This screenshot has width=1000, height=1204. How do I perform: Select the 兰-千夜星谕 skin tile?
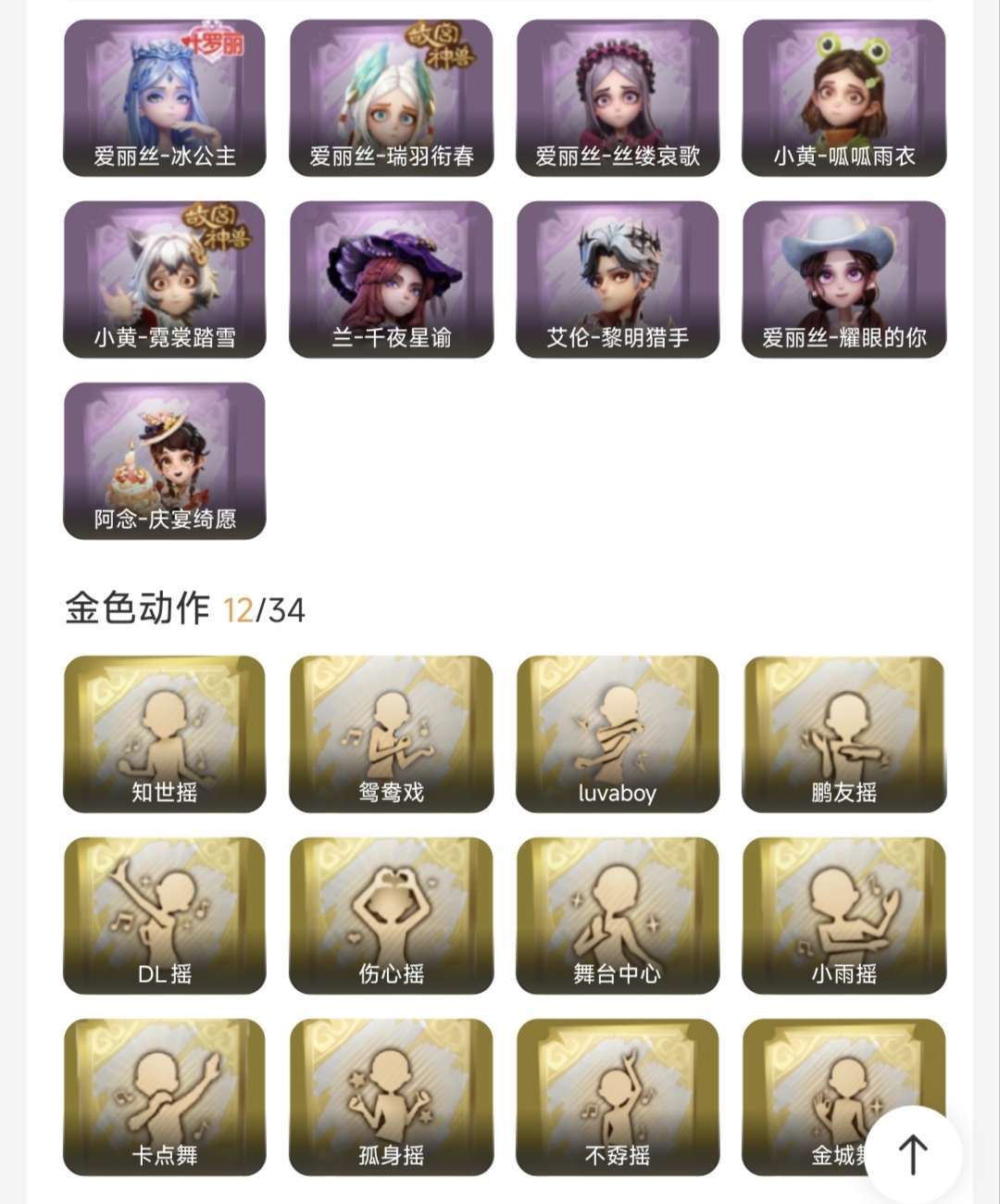391,279
